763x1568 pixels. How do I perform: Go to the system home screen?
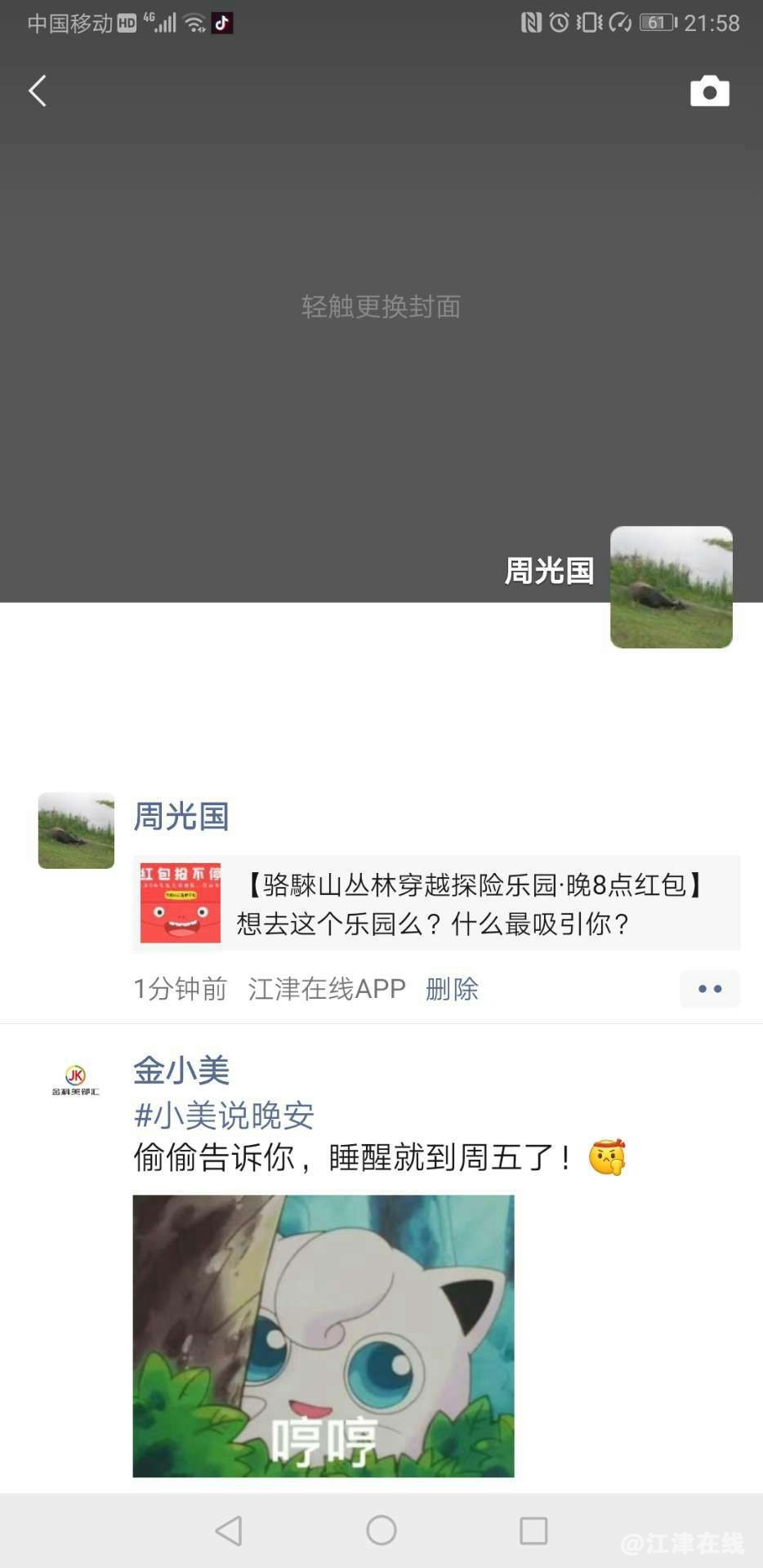[381, 1530]
